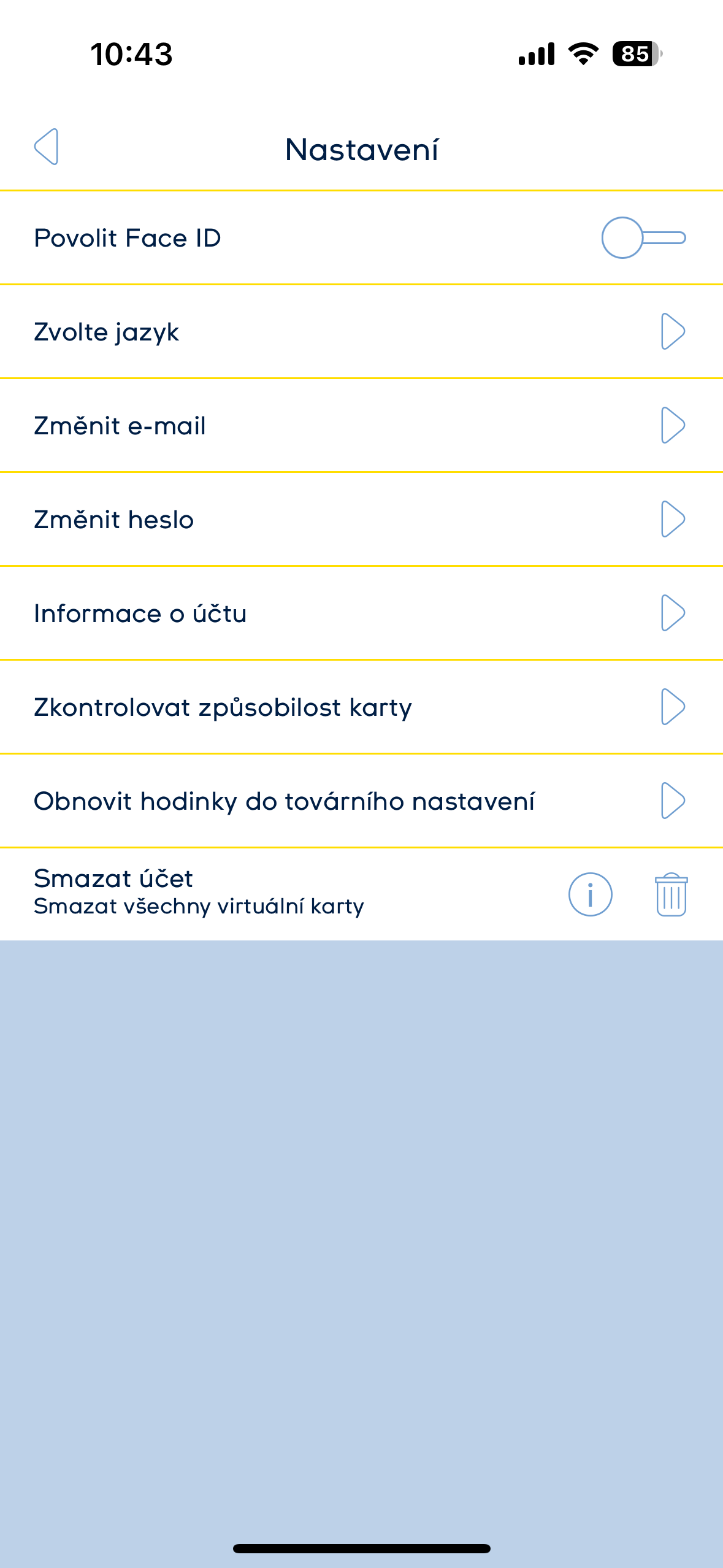Click Smazat účet
723x1568 pixels.
click(113, 878)
